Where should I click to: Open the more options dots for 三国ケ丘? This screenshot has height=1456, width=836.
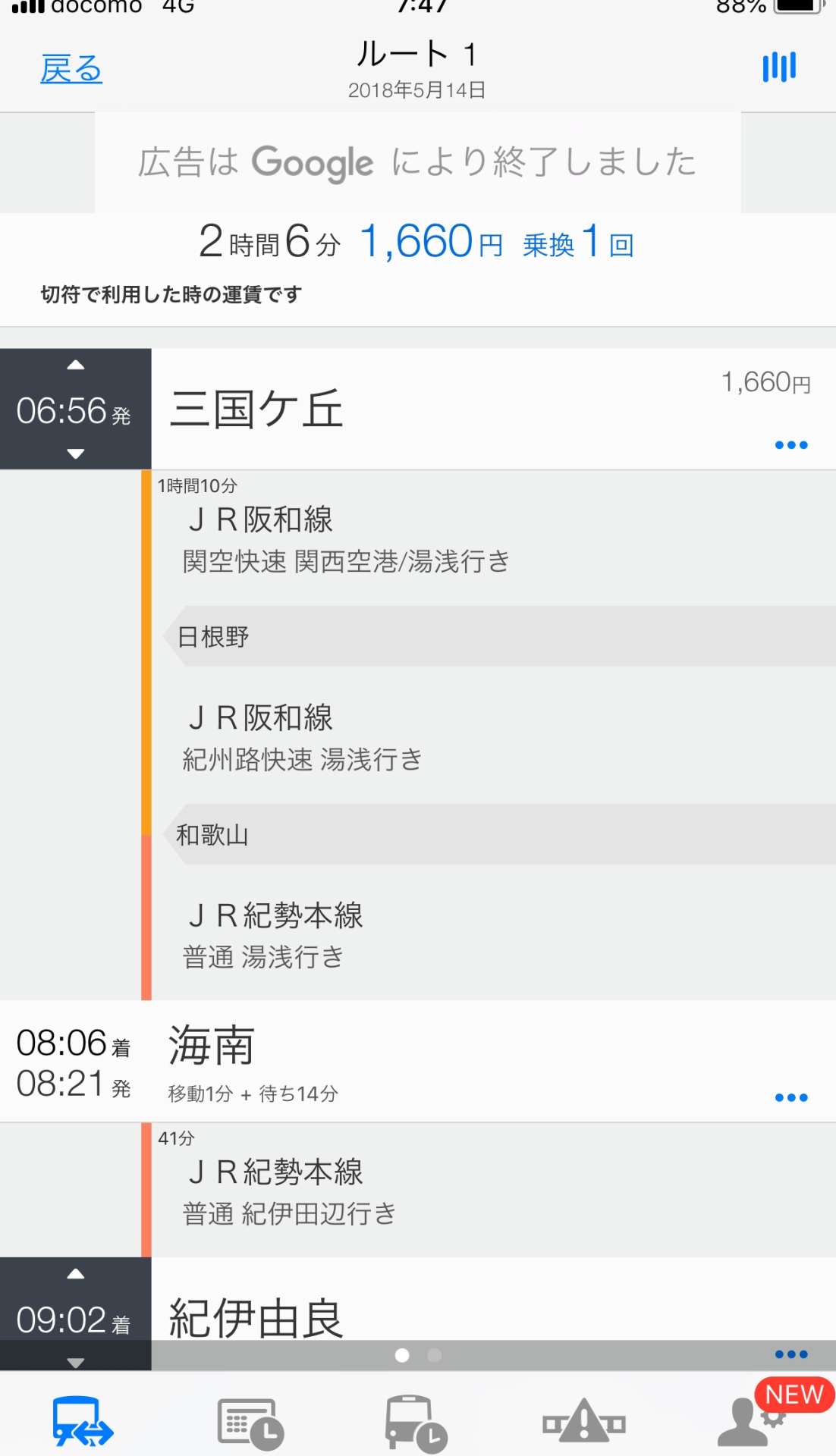pyautogui.click(x=791, y=445)
